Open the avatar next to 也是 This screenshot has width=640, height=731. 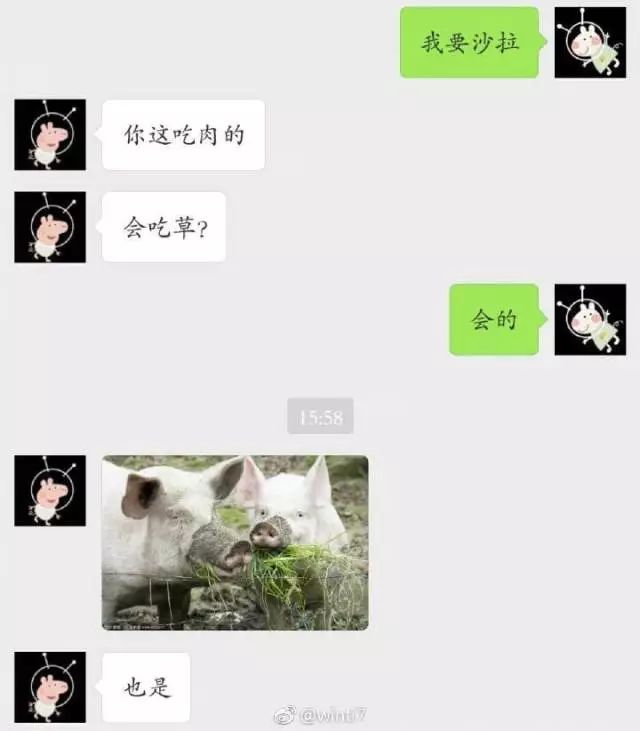click(50, 687)
